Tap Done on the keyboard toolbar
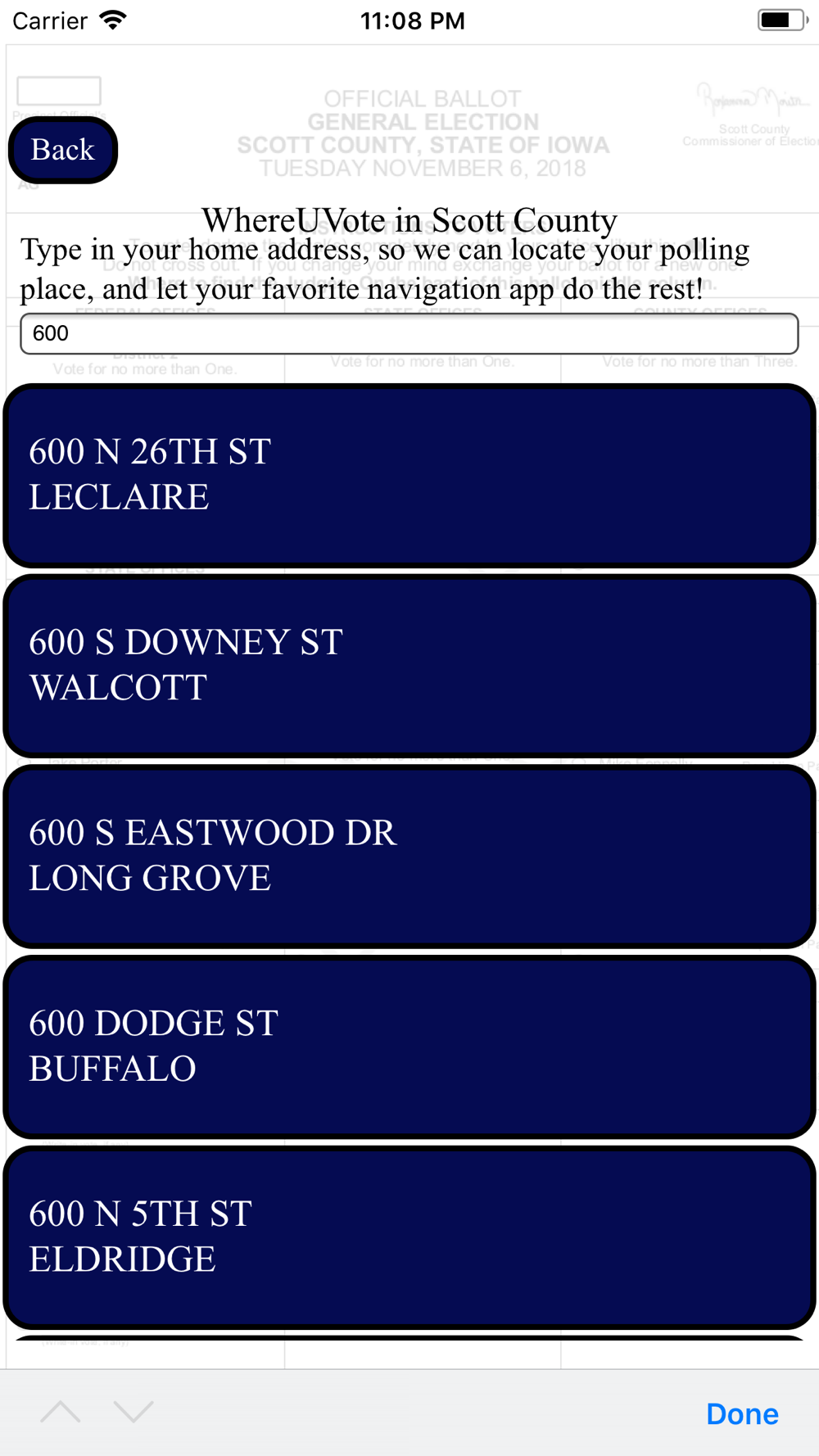Image resolution: width=819 pixels, height=1456 pixels. 742,1413
